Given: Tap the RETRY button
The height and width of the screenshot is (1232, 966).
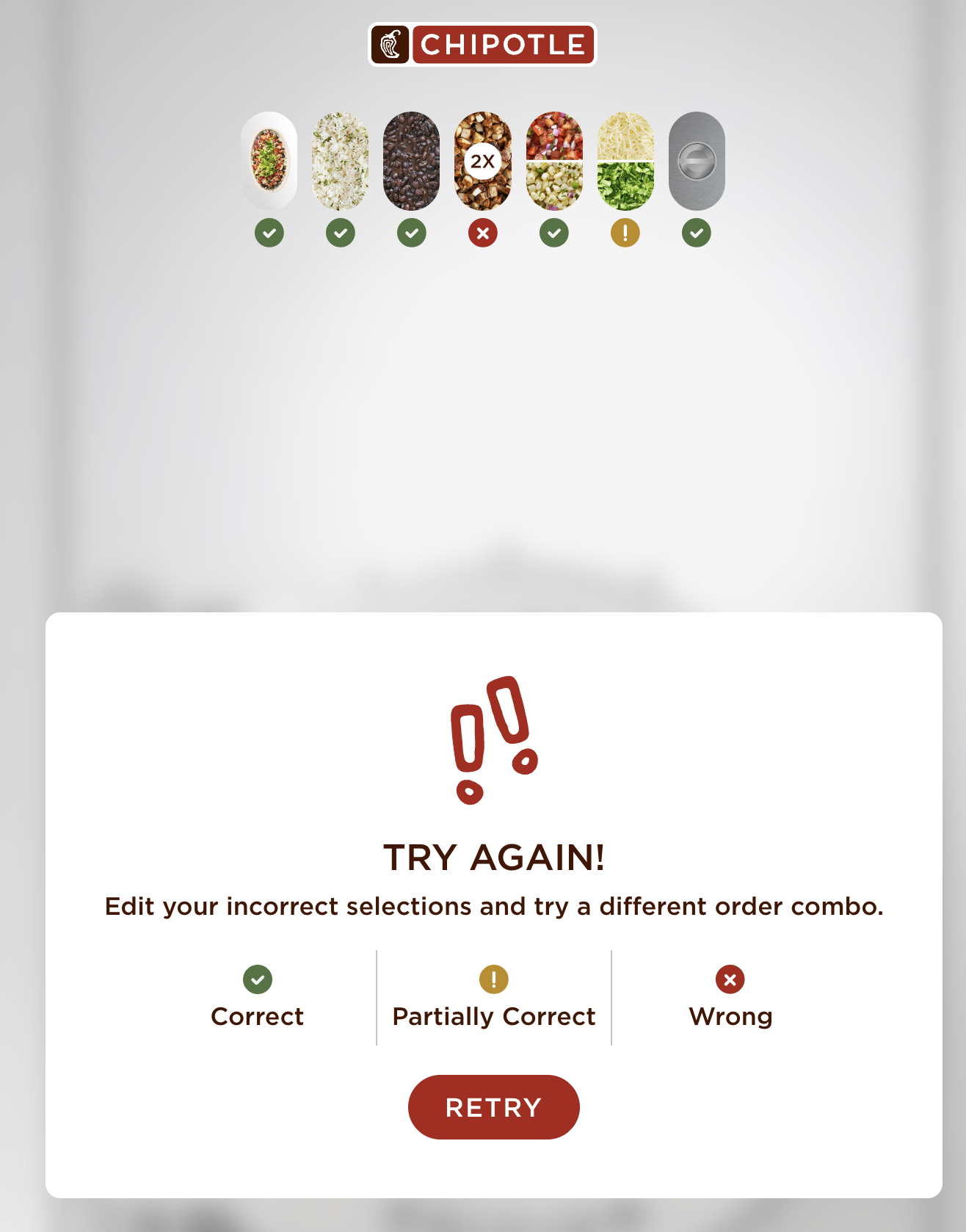Looking at the screenshot, I should (493, 1106).
